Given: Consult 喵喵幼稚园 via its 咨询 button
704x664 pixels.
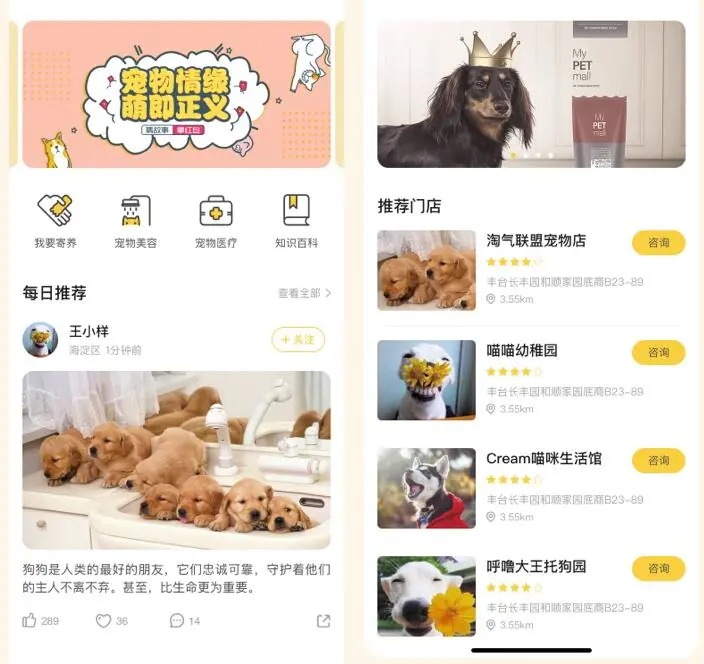Looking at the screenshot, I should click(x=658, y=352).
